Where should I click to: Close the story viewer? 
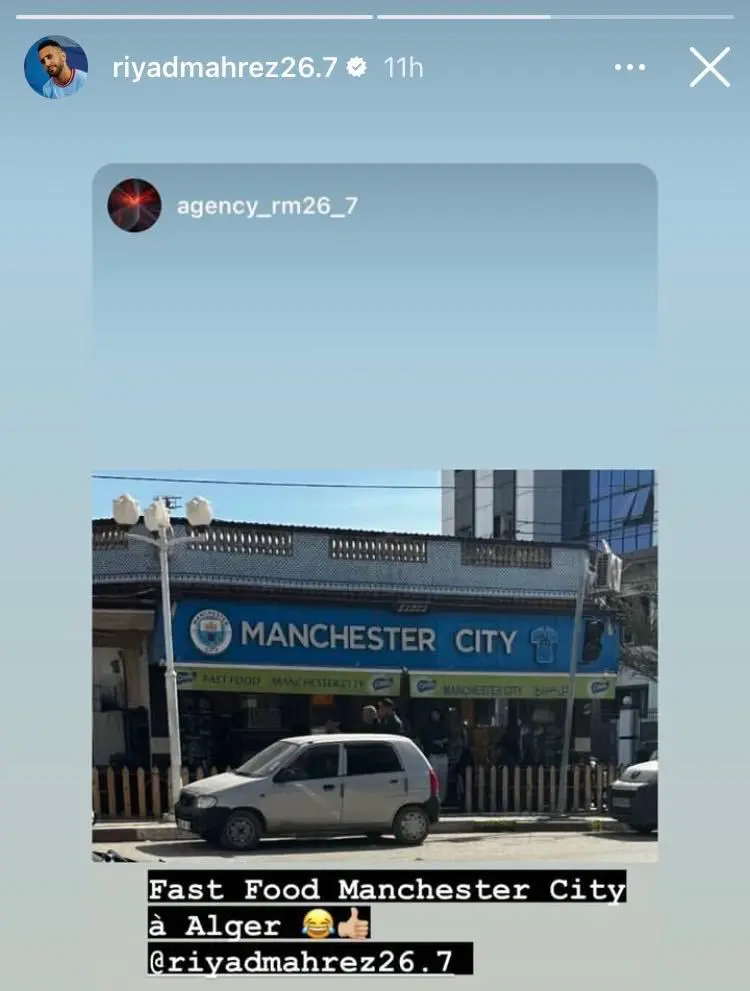point(709,68)
